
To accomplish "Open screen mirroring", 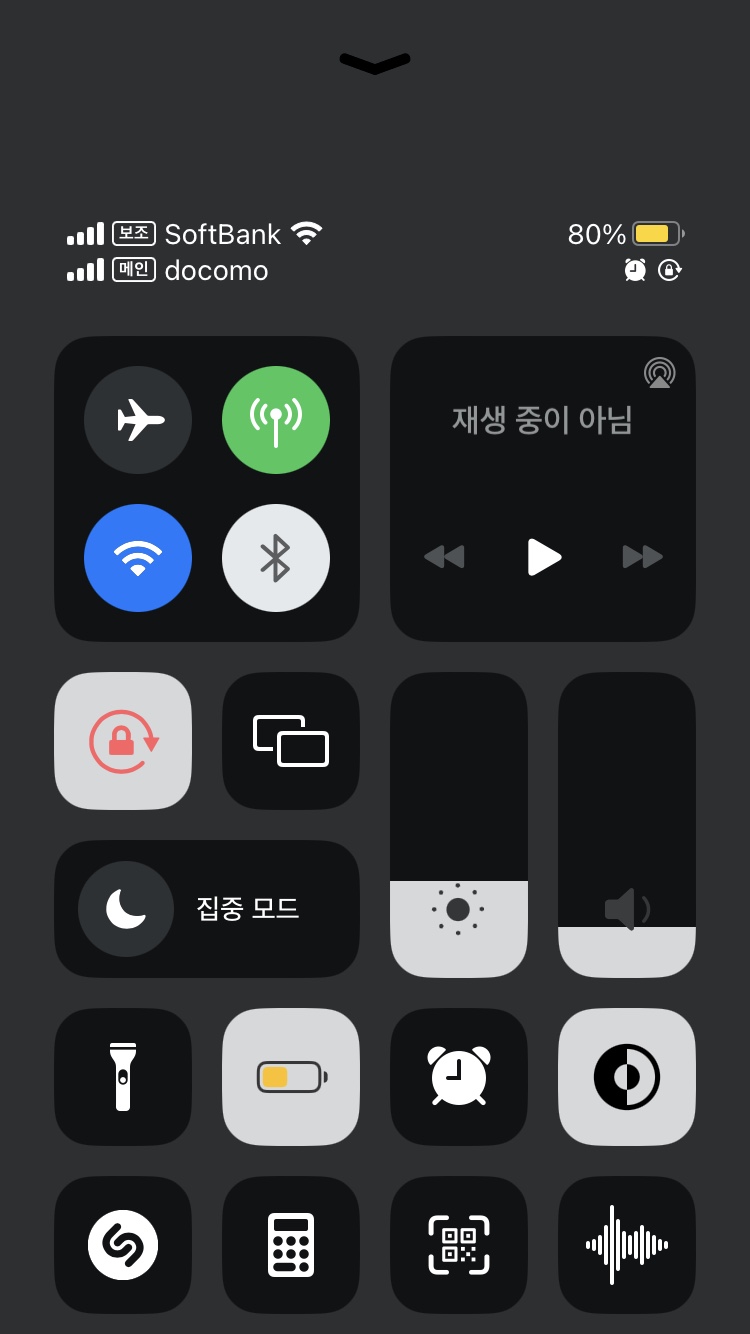I will tap(291, 741).
